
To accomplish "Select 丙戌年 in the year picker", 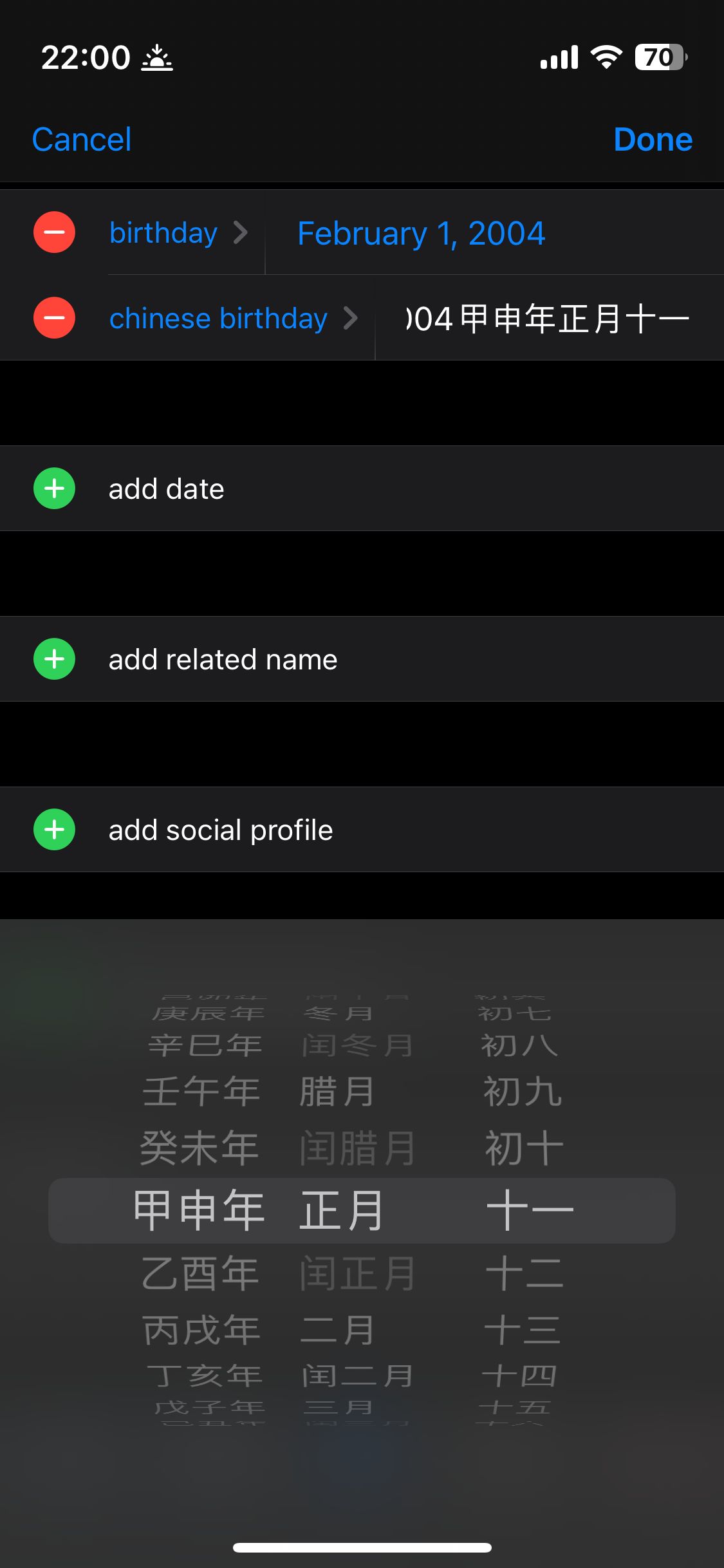I will coord(201,1330).
